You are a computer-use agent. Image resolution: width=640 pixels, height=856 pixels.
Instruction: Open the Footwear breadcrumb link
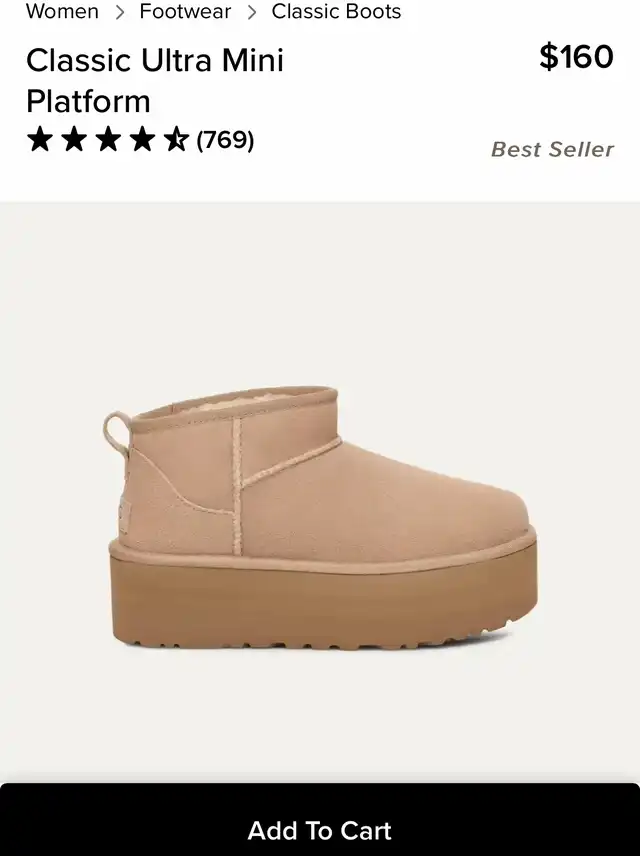click(x=185, y=12)
